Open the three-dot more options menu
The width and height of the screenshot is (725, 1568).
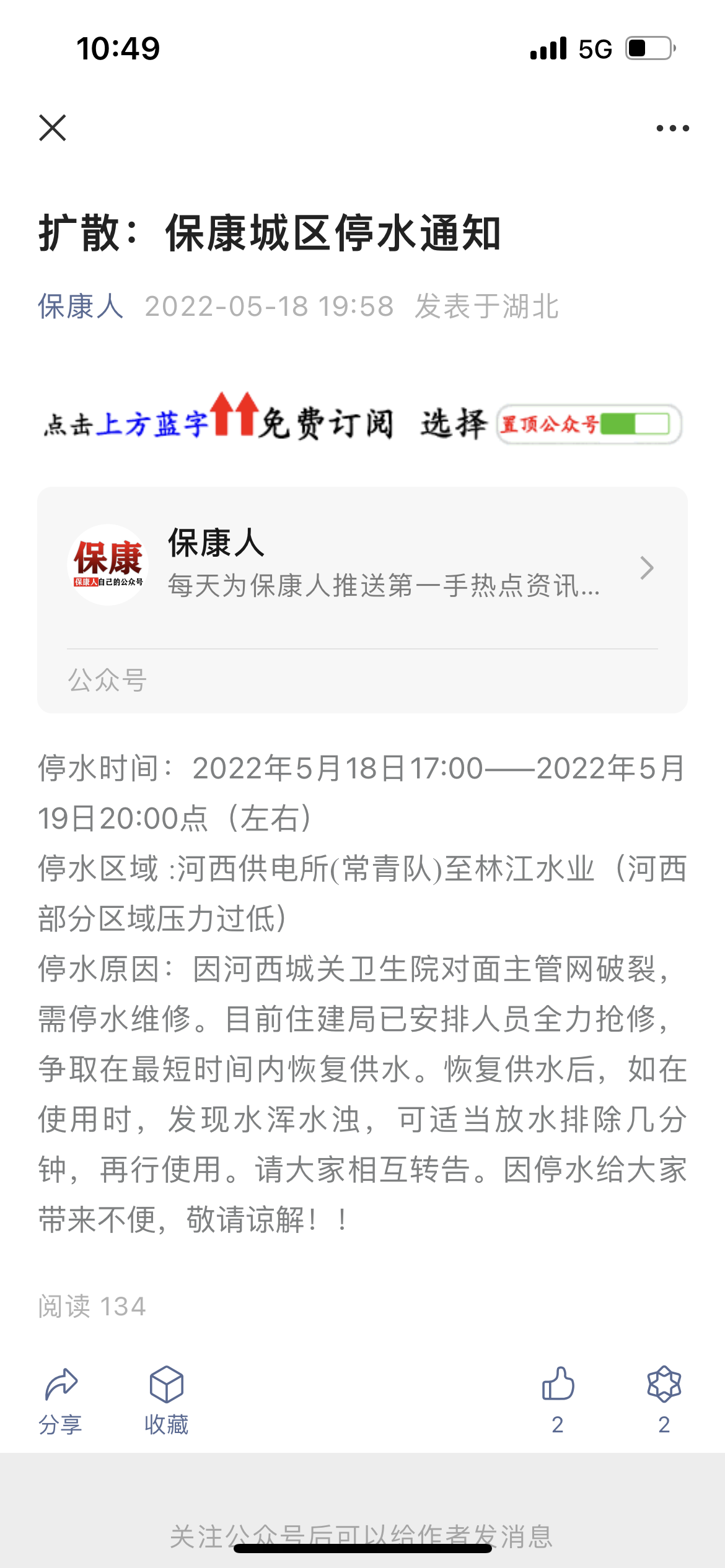(672, 128)
